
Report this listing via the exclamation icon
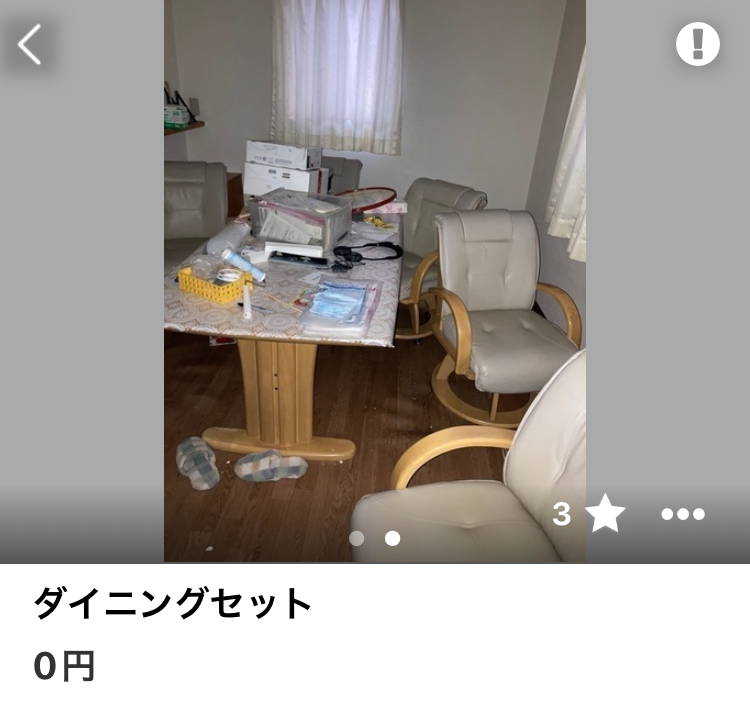click(x=697, y=44)
